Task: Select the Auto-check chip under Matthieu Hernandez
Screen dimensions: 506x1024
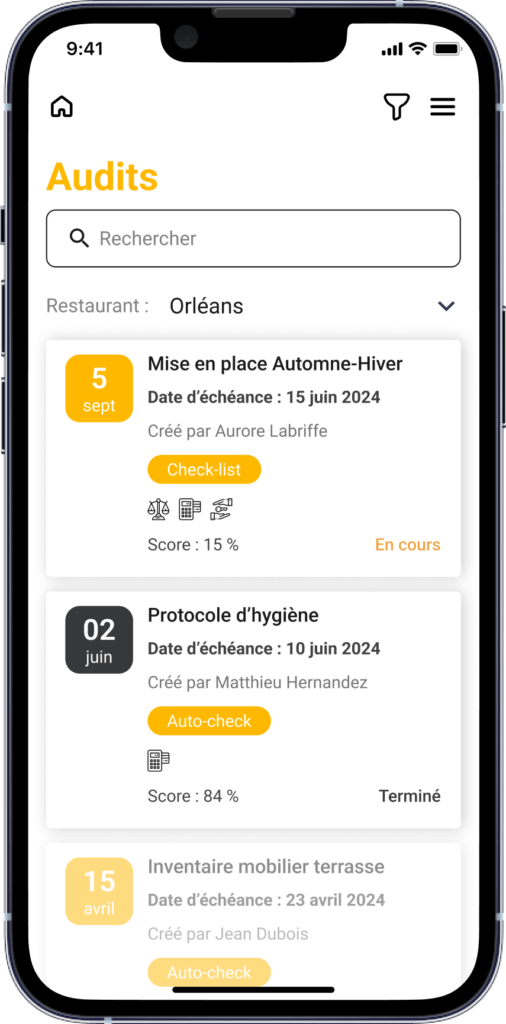Action: (209, 721)
